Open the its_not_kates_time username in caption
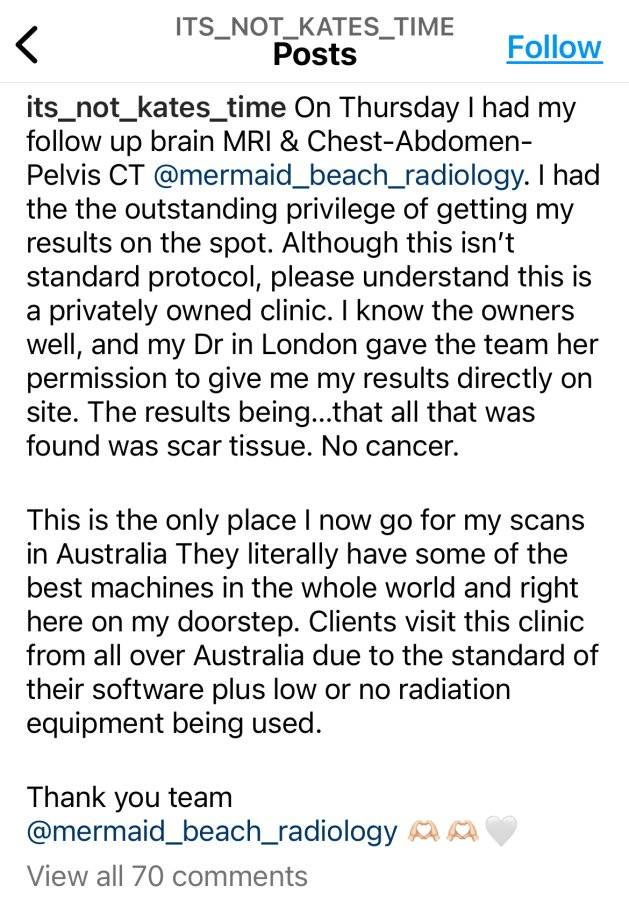 point(156,108)
